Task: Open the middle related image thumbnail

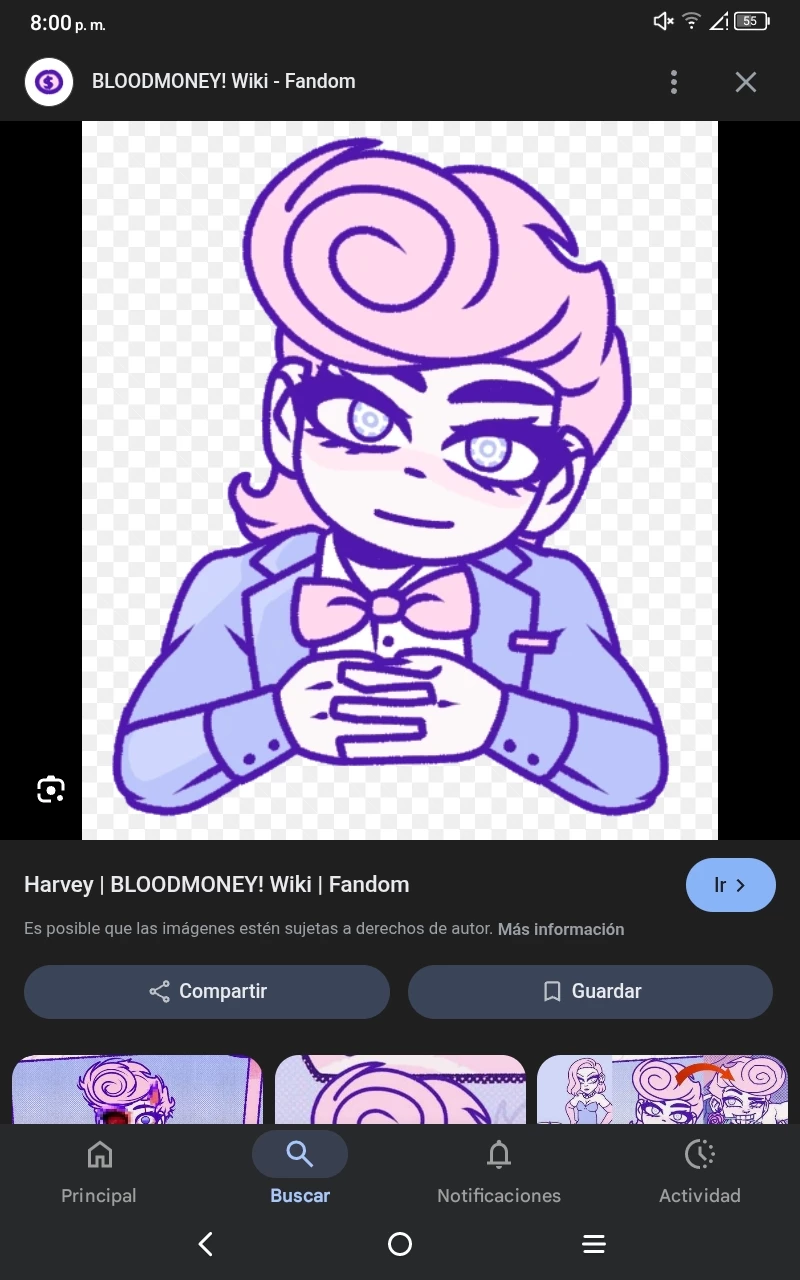Action: tap(400, 1090)
